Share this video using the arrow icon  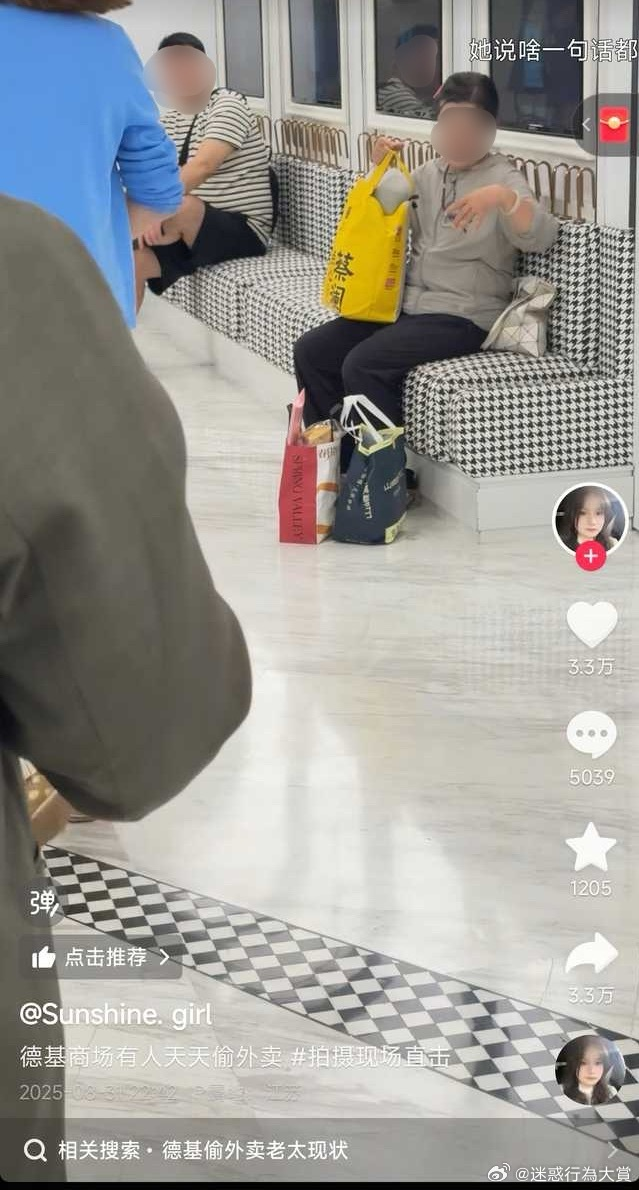pyautogui.click(x=591, y=954)
